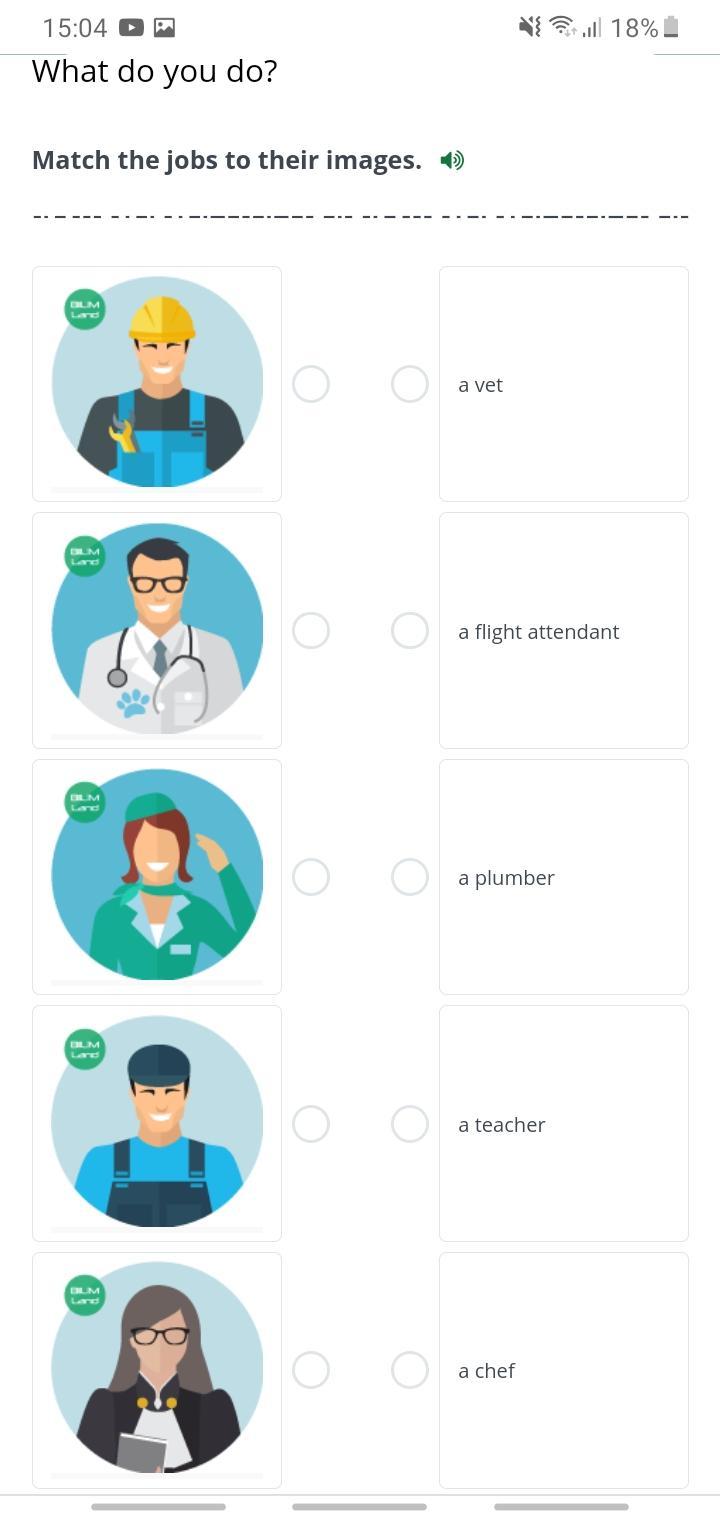Select the radio button next to 'a vet'
Screen dimensions: 720x1520
pyautogui.click(x=410, y=384)
